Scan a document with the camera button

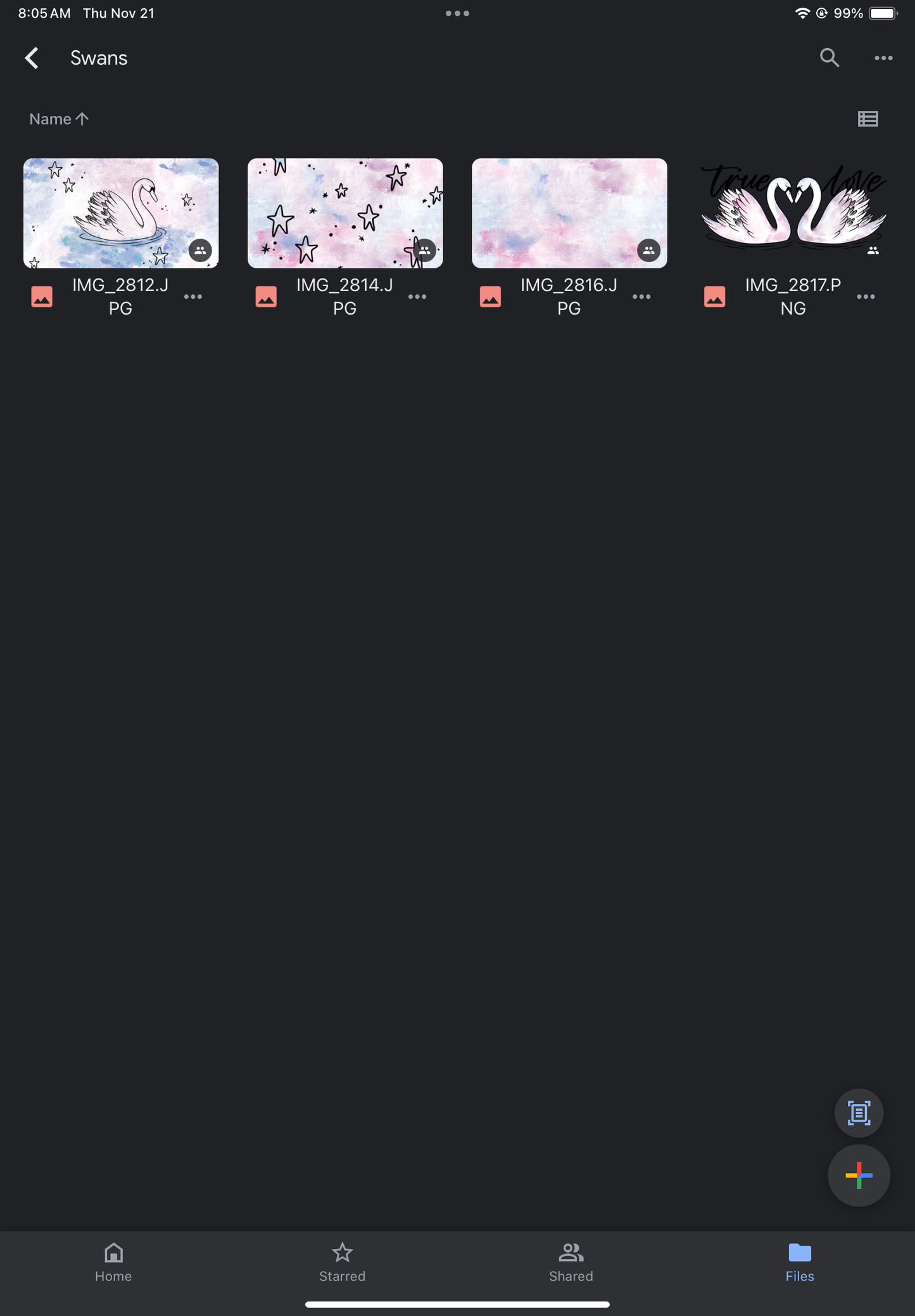858,1113
